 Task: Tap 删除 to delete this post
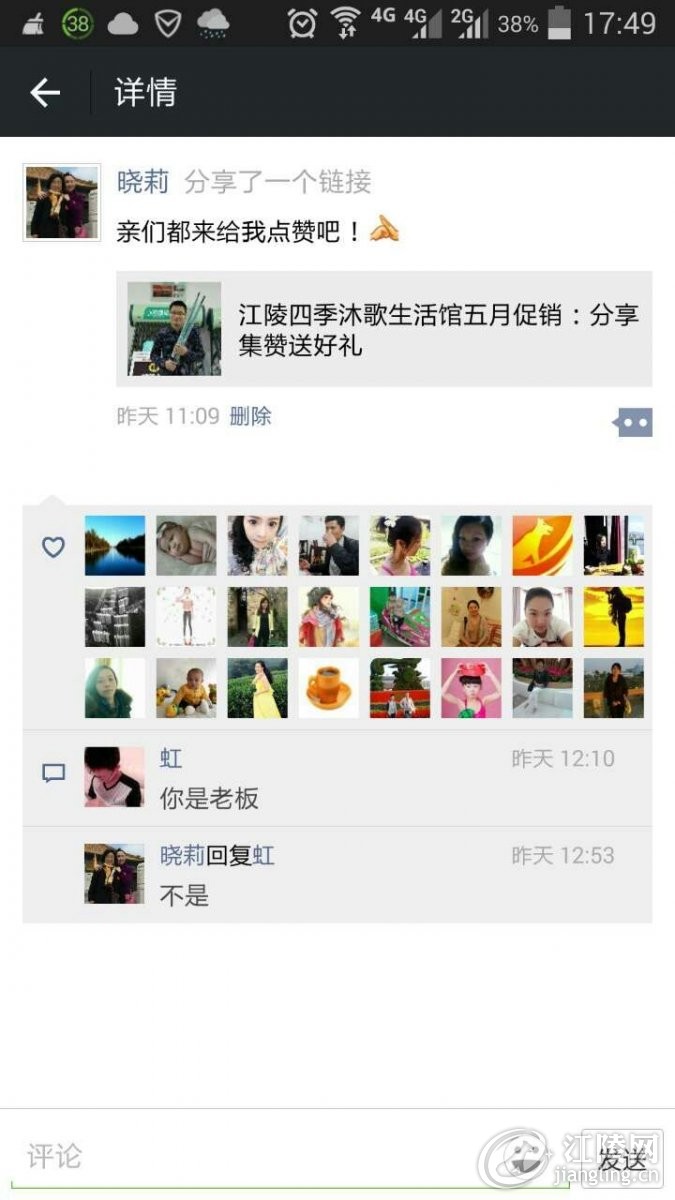[x=250, y=416]
